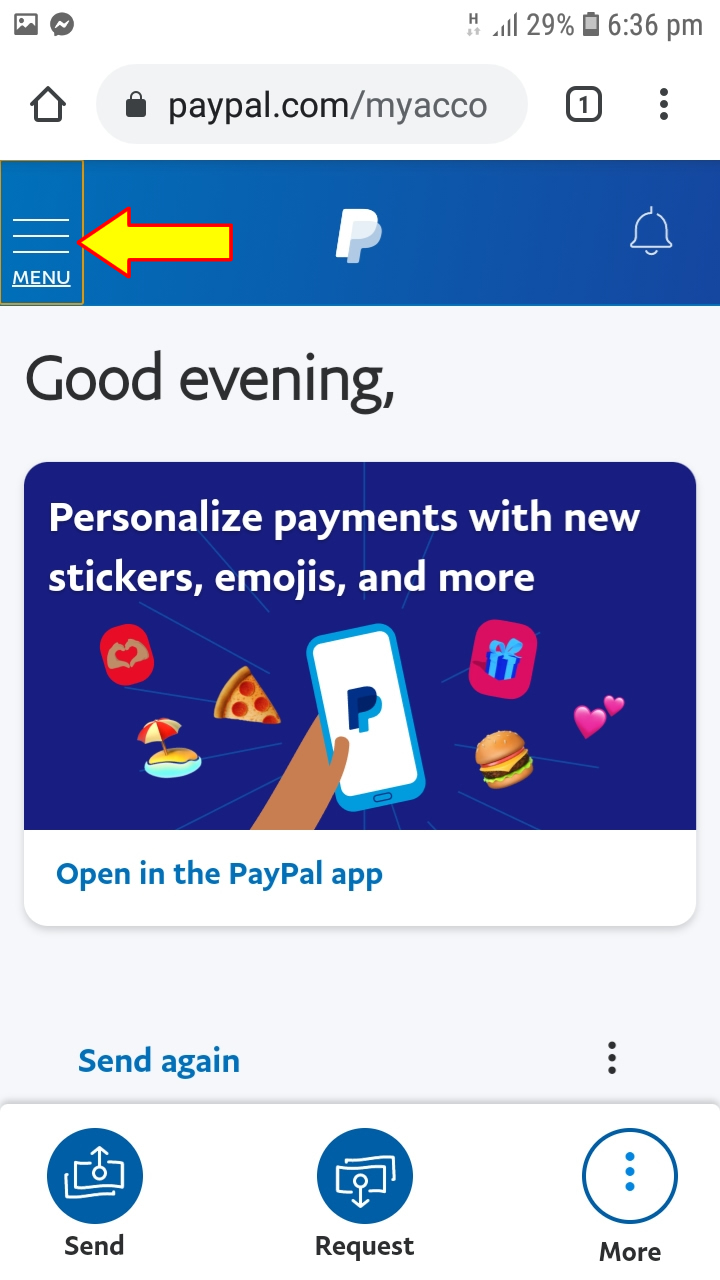Viewport: 720px width, 1280px height.
Task: Select the Send tab at the bottom
Action: pyautogui.click(x=95, y=1245)
